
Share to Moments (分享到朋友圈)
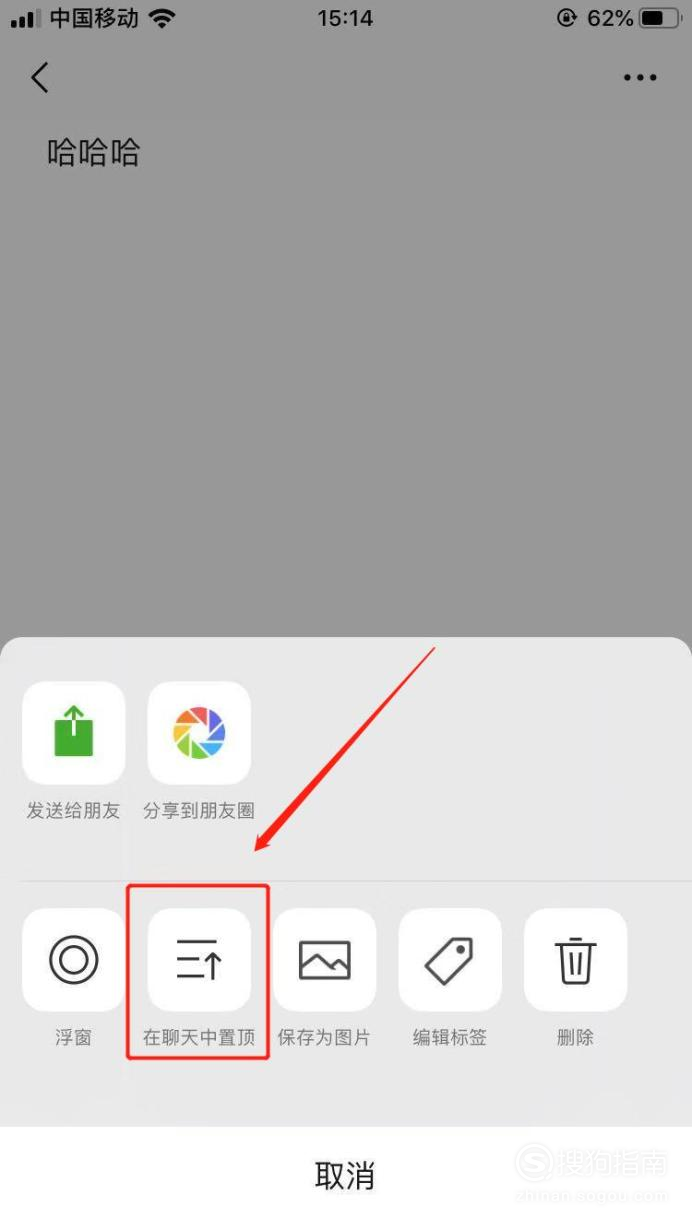tap(199, 733)
